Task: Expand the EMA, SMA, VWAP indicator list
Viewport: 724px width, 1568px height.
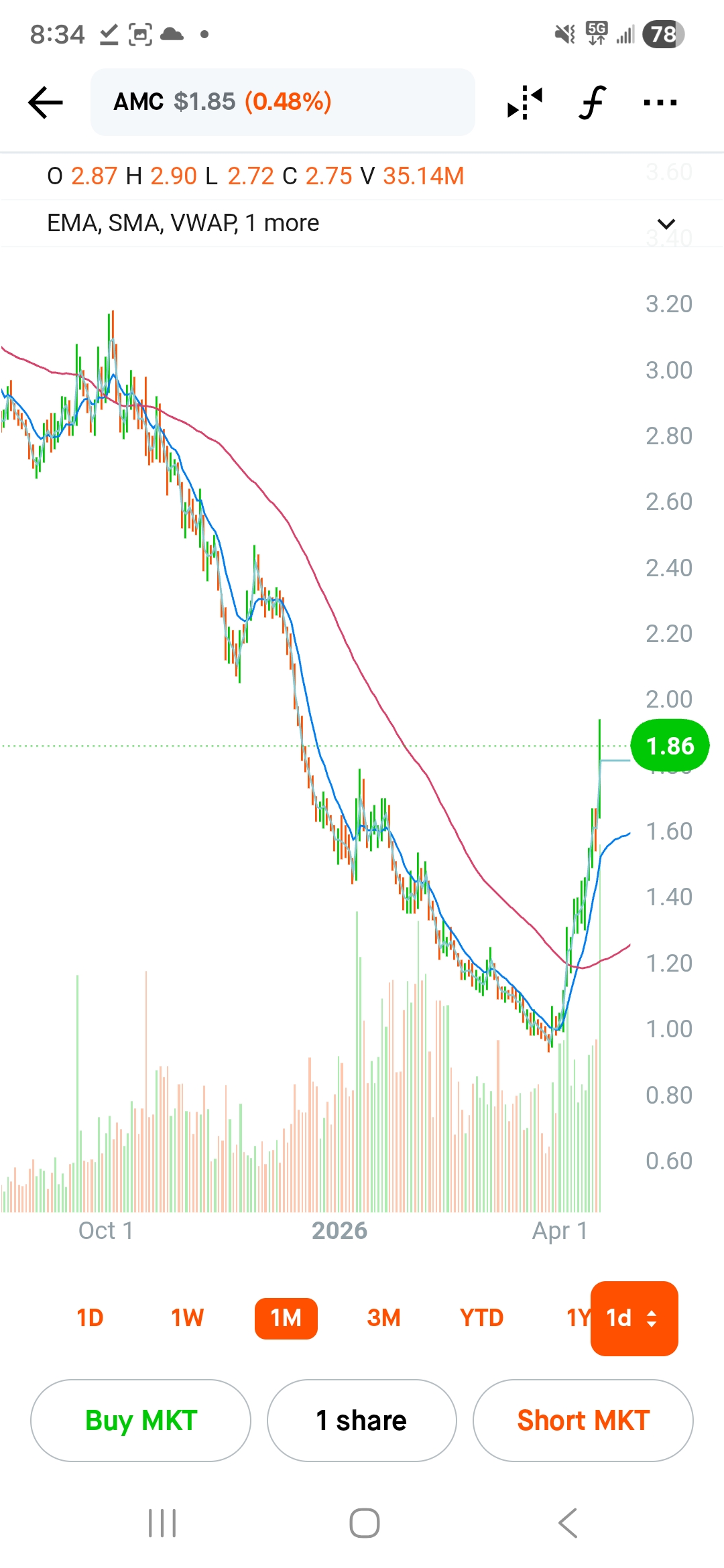Action: [x=665, y=224]
